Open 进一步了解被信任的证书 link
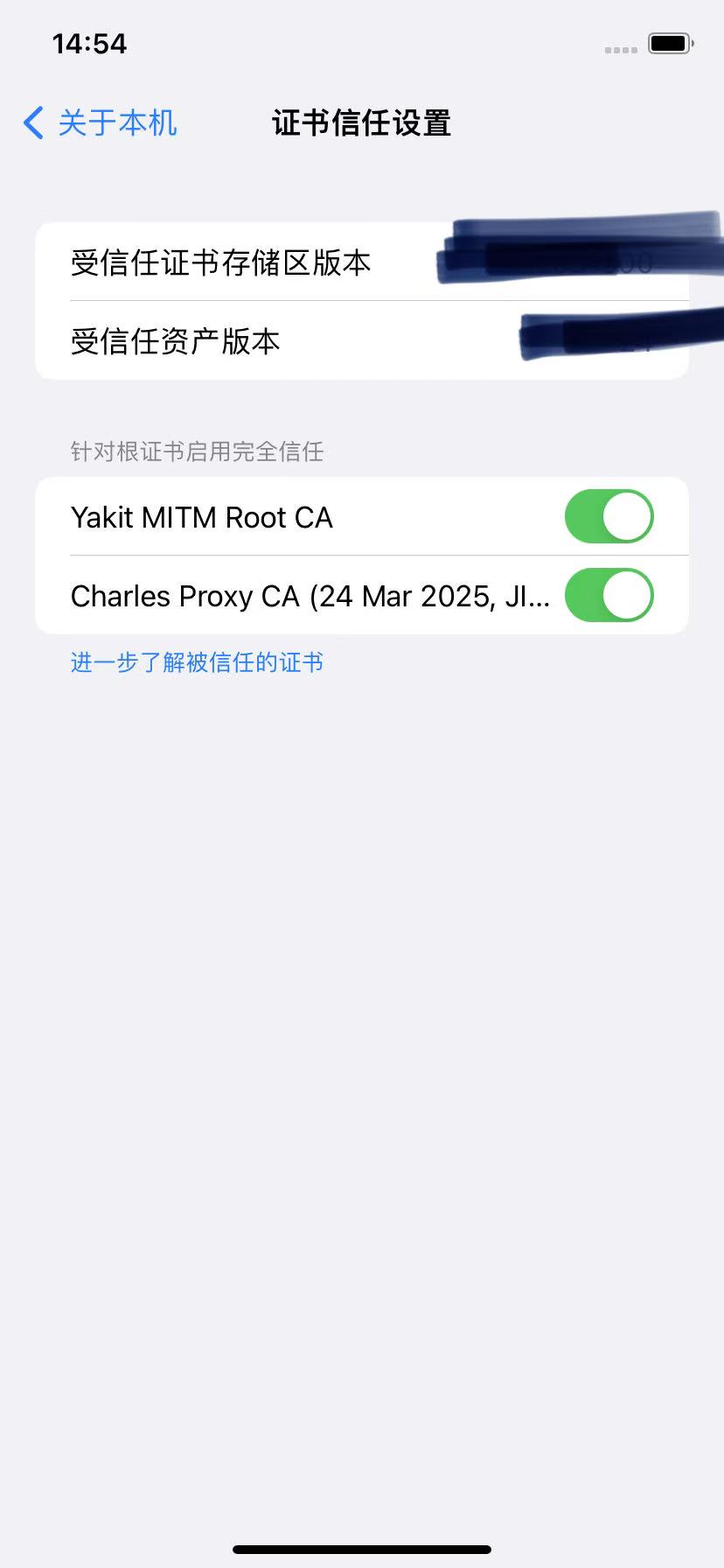The image size is (724, 1568). [x=197, y=662]
